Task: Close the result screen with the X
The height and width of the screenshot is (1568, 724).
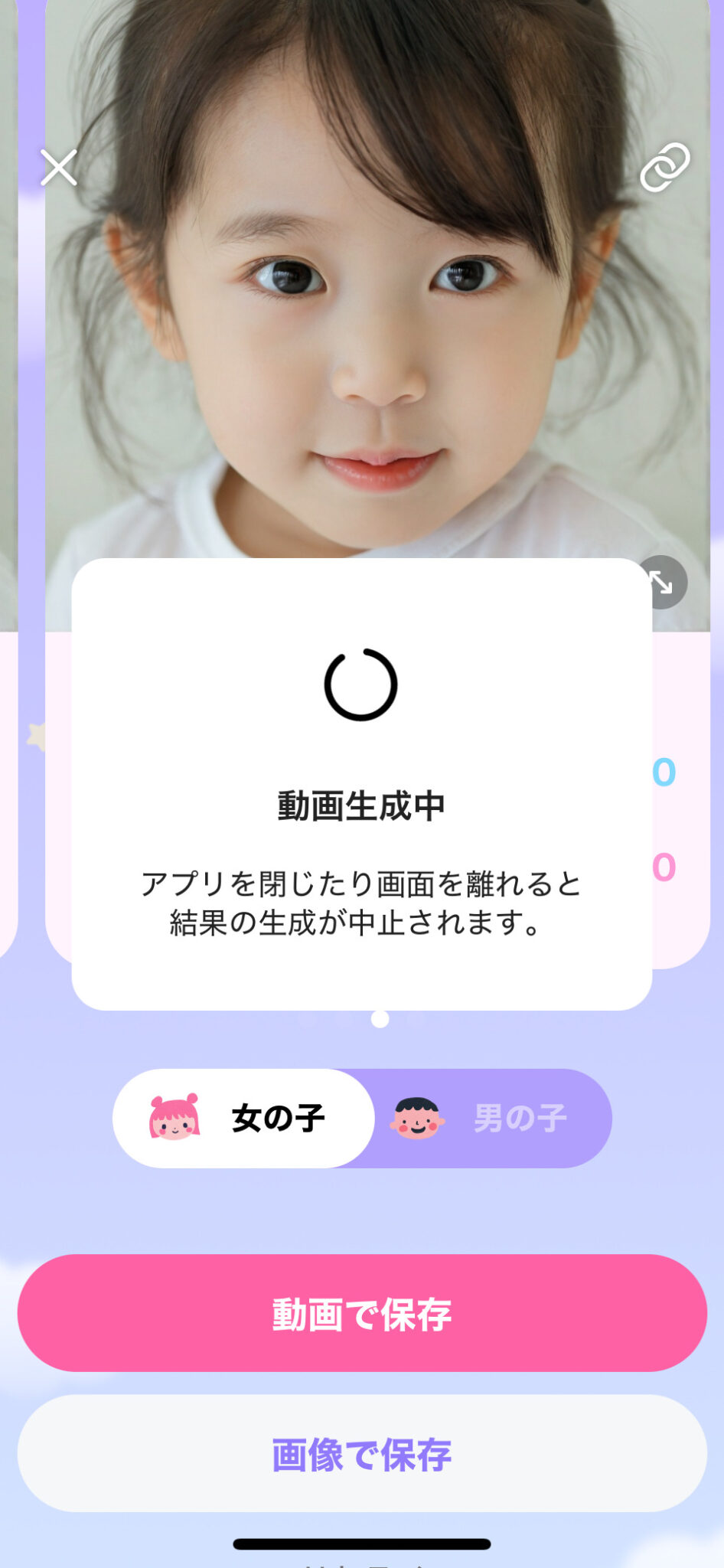Action: (x=59, y=168)
